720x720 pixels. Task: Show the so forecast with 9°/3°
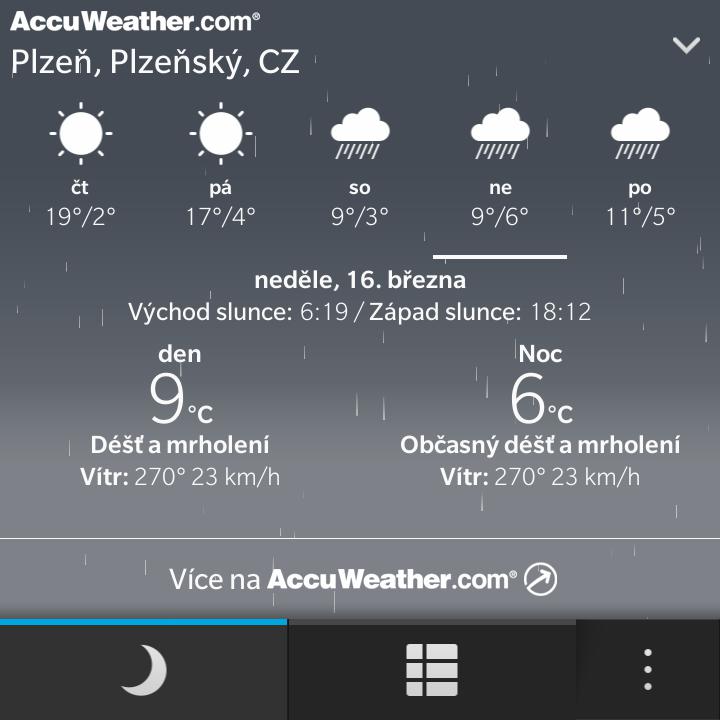[x=360, y=167]
